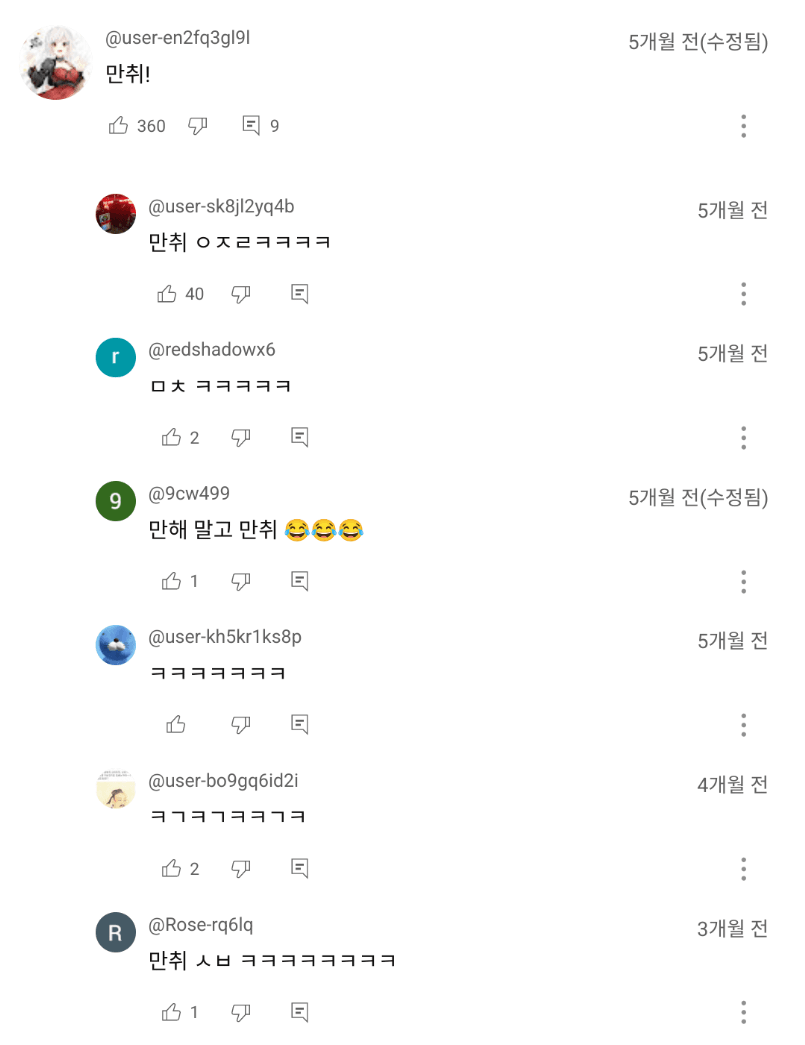
Task: Like @9cw499's reply
Action: [171, 581]
